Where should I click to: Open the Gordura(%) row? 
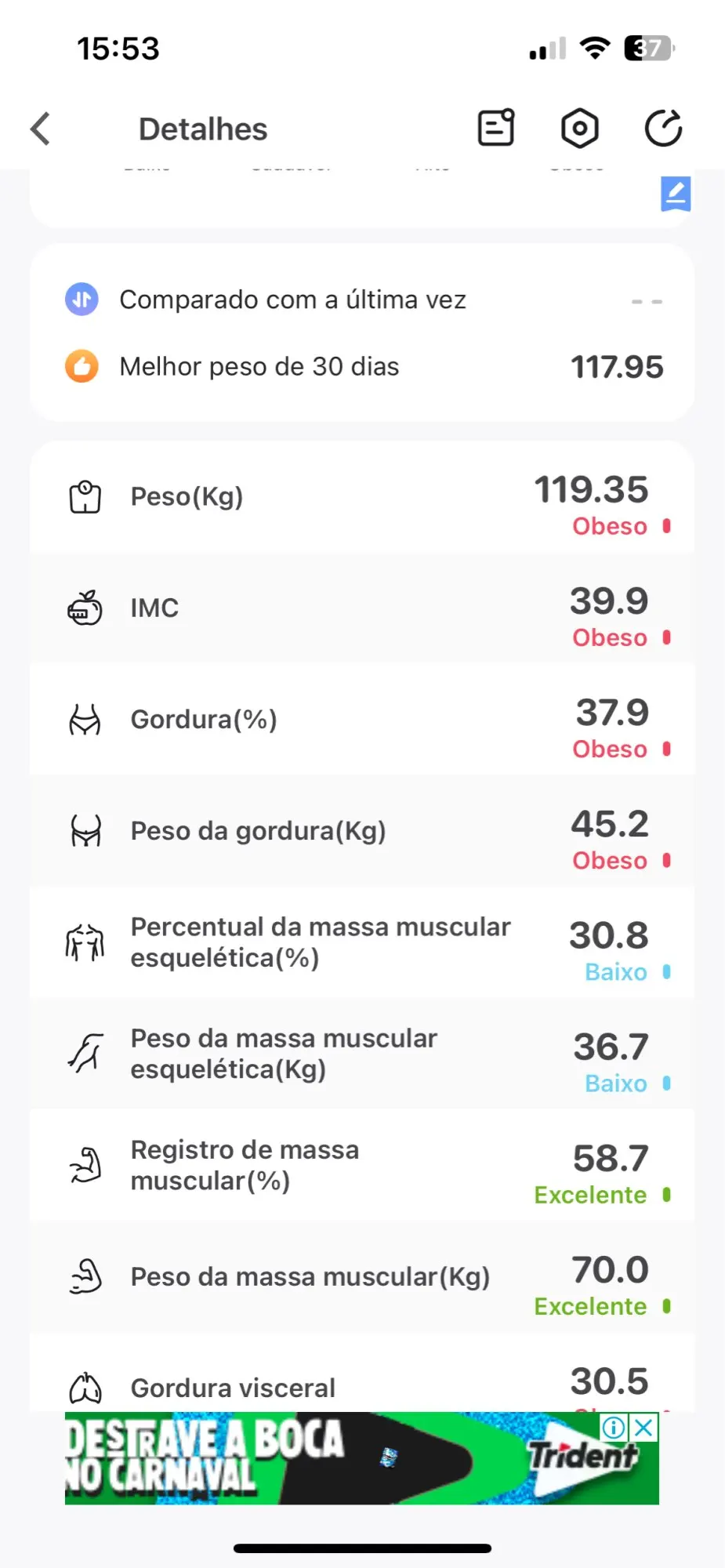(x=362, y=720)
